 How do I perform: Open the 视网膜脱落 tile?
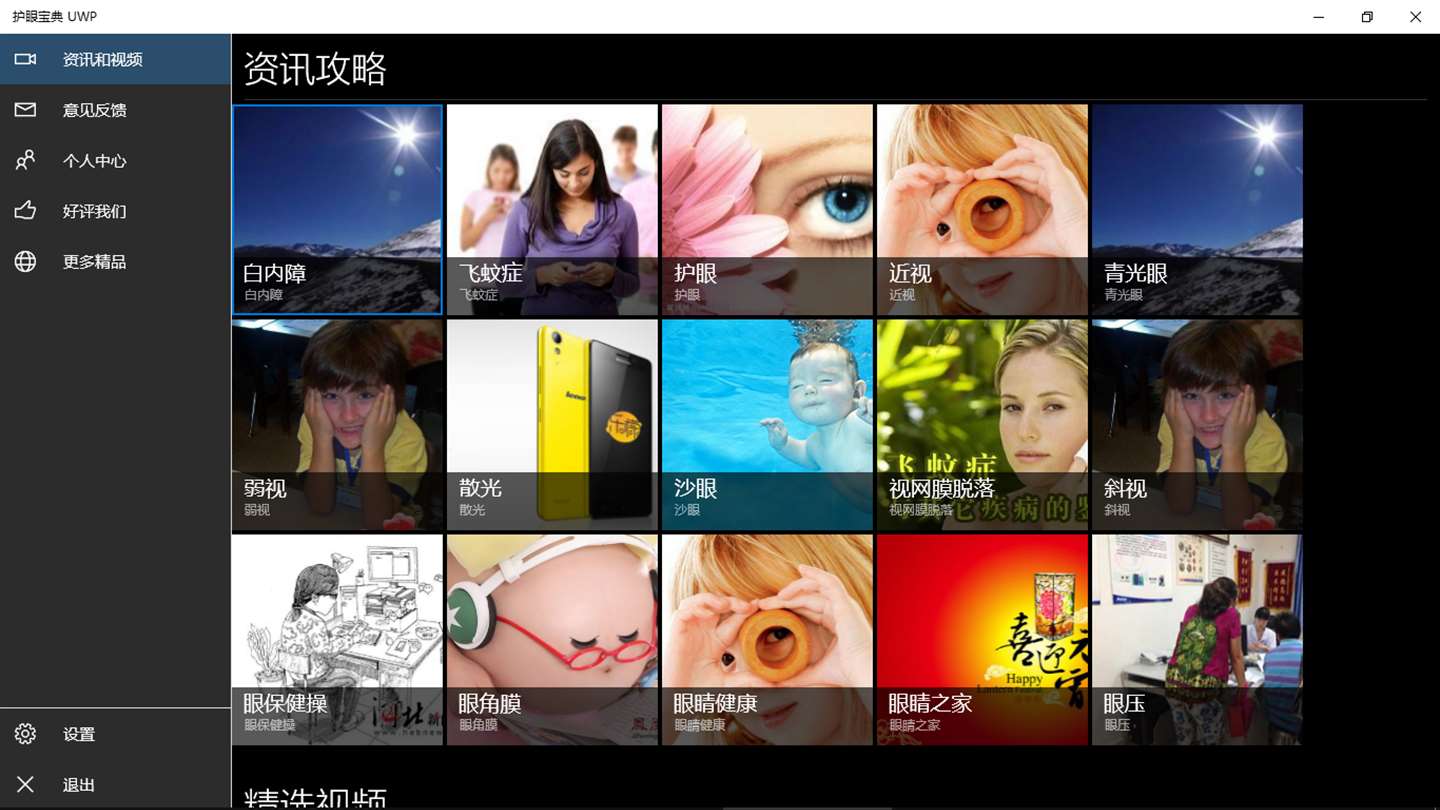[x=982, y=425]
